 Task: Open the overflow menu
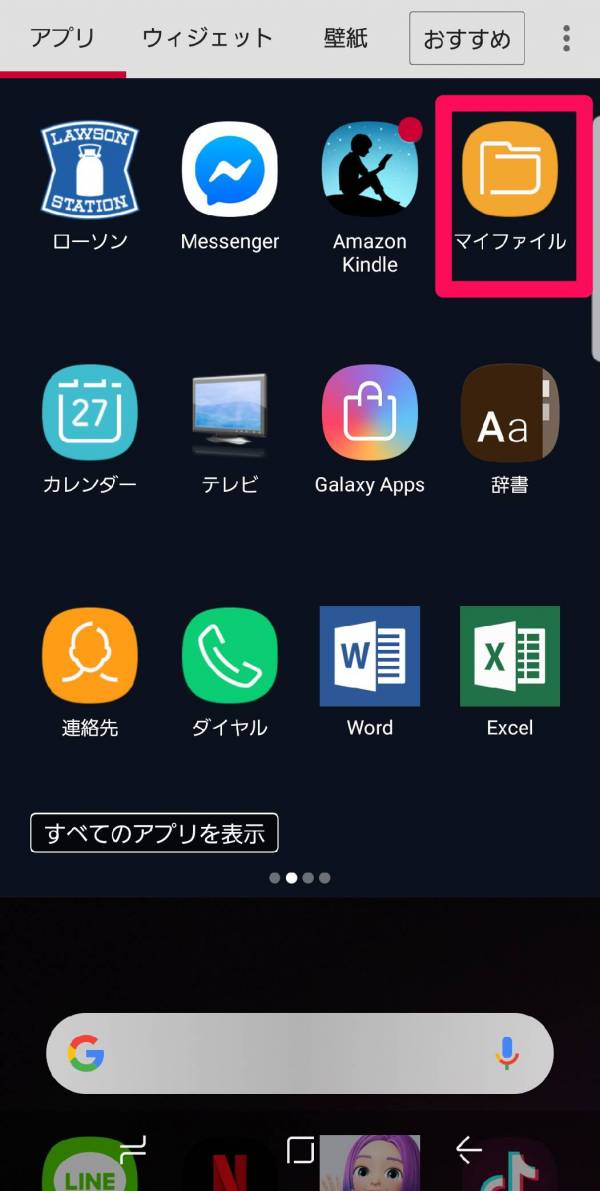[x=566, y=39]
